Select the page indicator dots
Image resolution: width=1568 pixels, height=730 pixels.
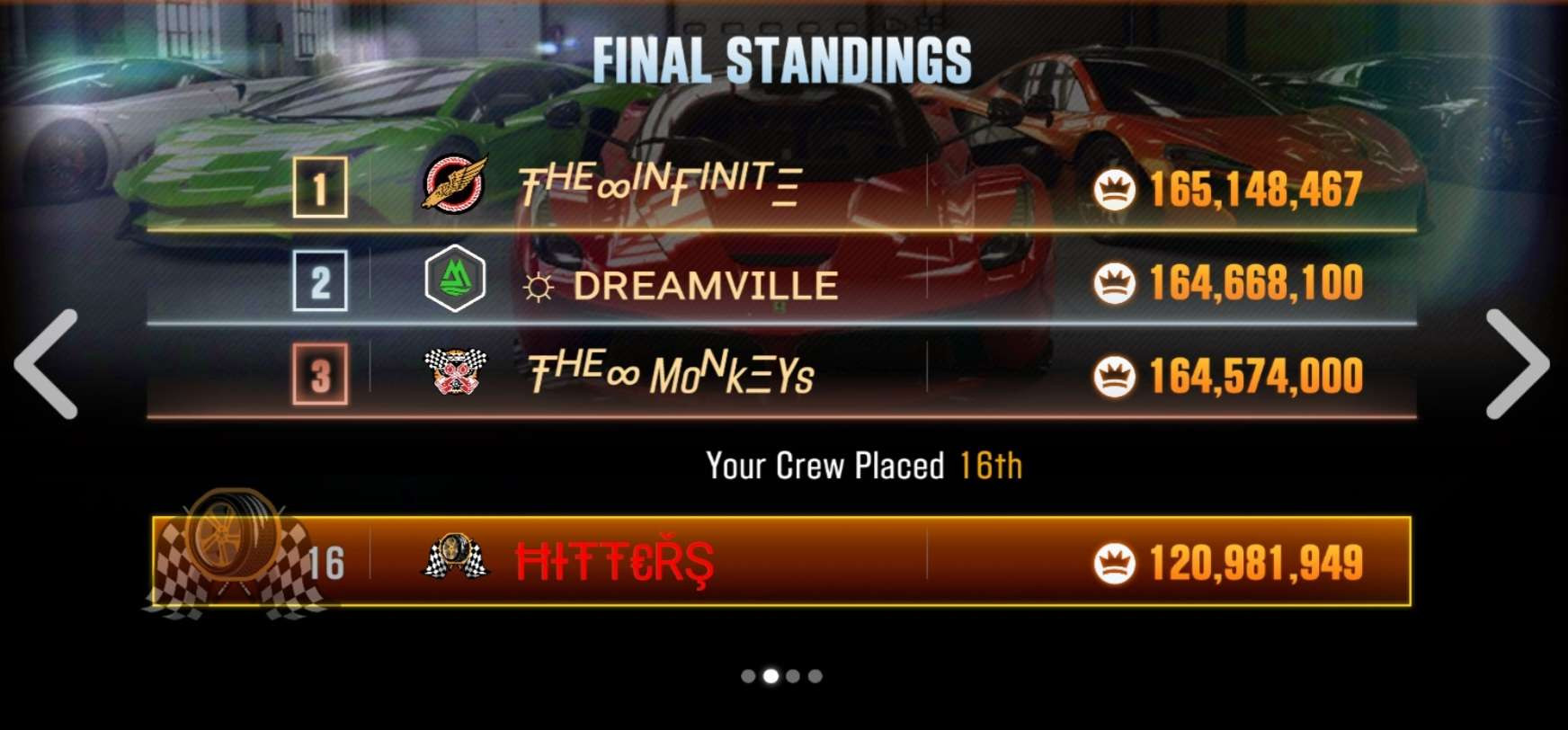click(781, 676)
